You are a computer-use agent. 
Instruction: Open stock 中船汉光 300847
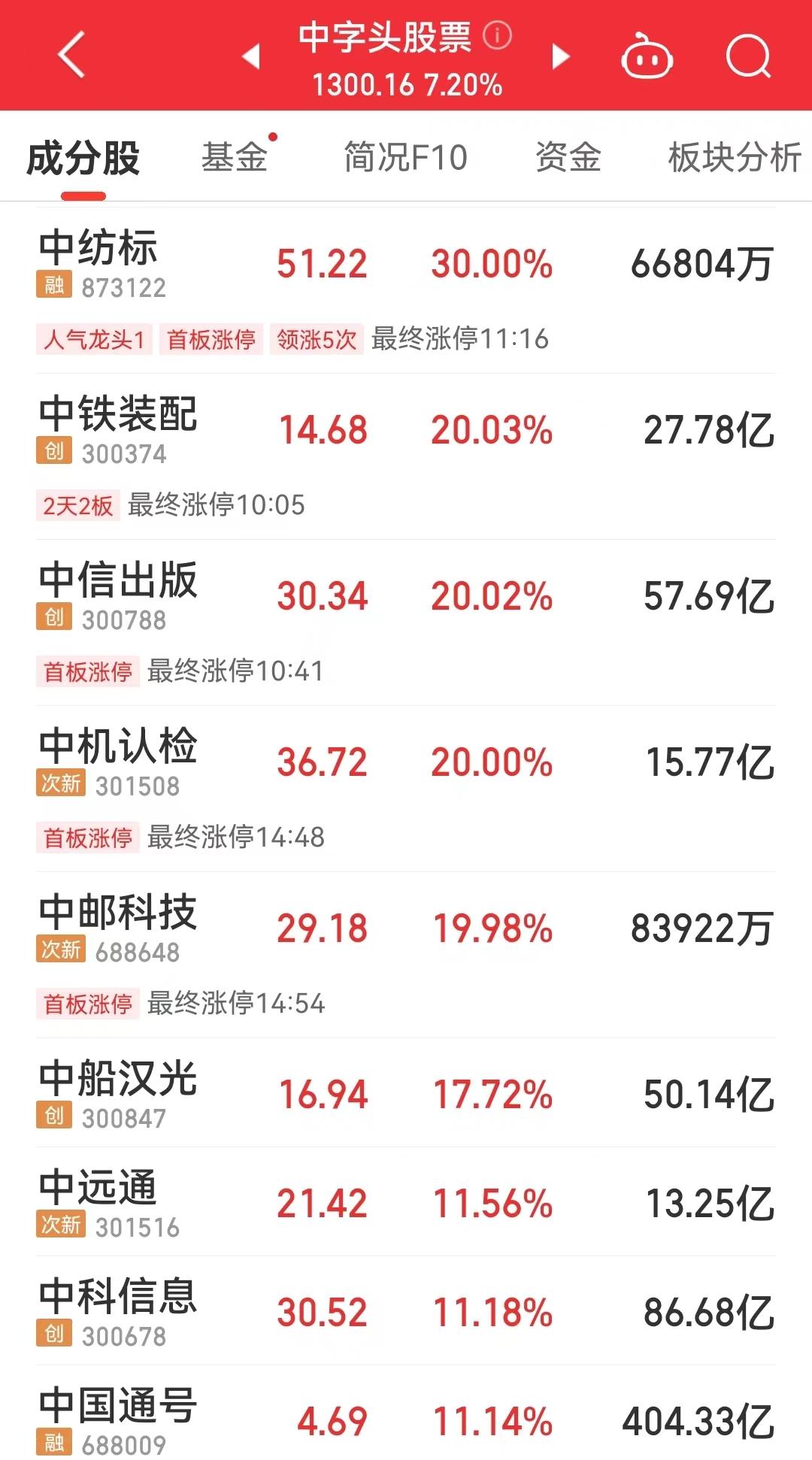tap(406, 1093)
